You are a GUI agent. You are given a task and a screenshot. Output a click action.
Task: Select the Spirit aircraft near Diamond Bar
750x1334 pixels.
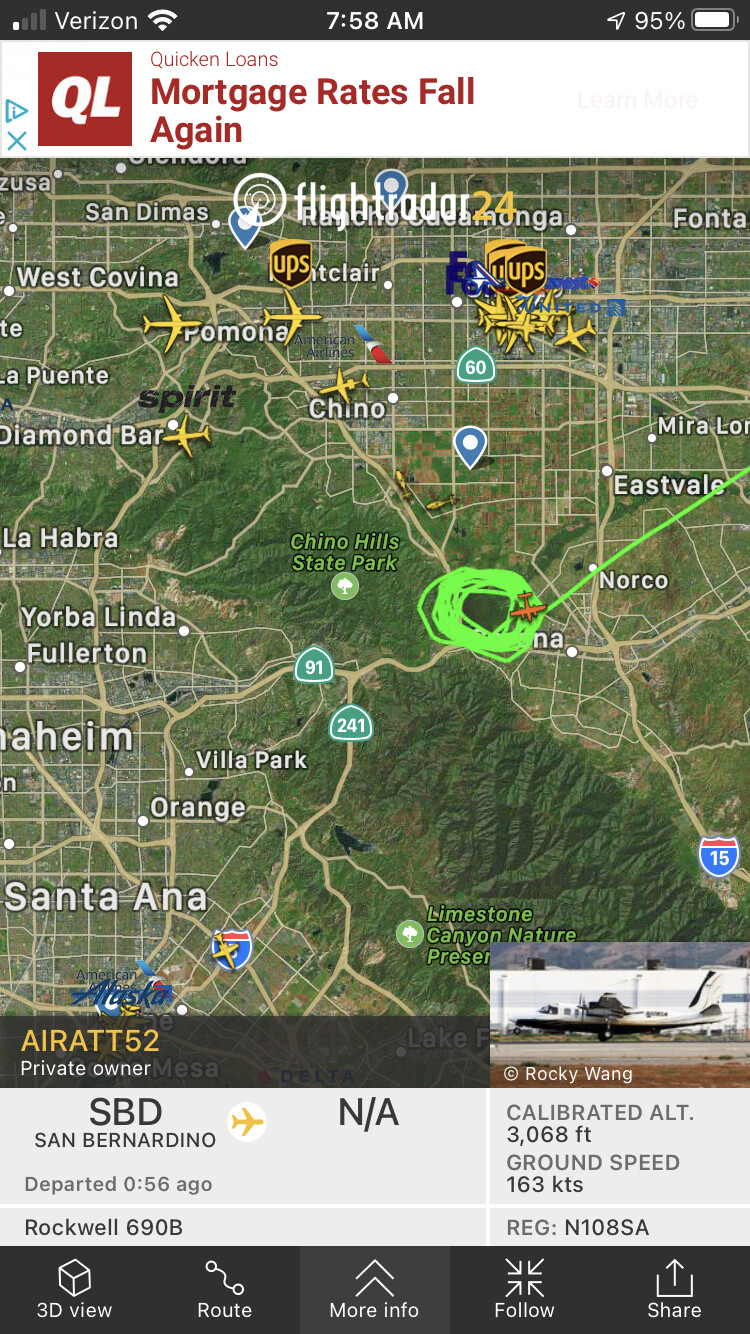pos(187,435)
